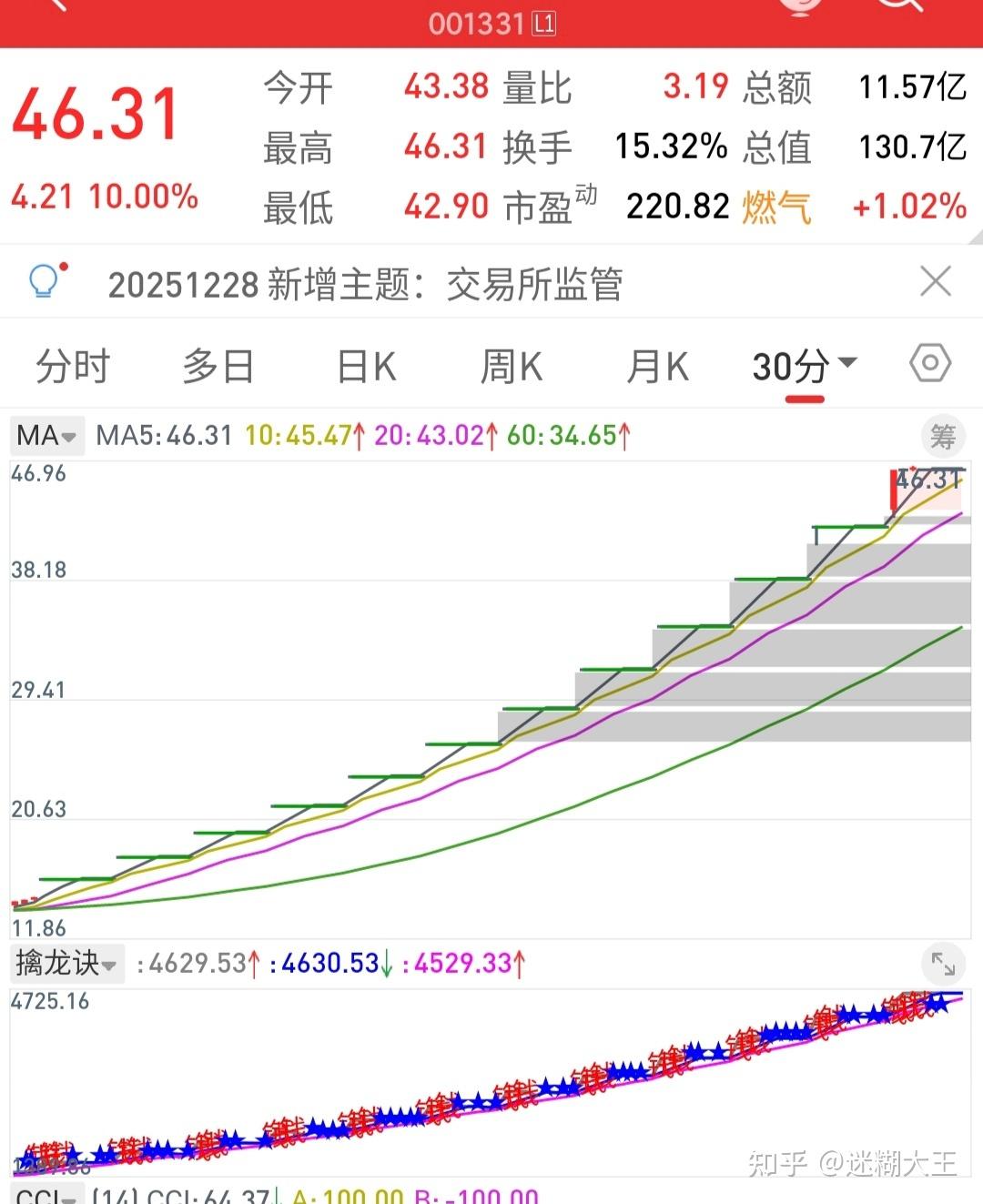Expand the indicator panel to fullscreen

943,963
